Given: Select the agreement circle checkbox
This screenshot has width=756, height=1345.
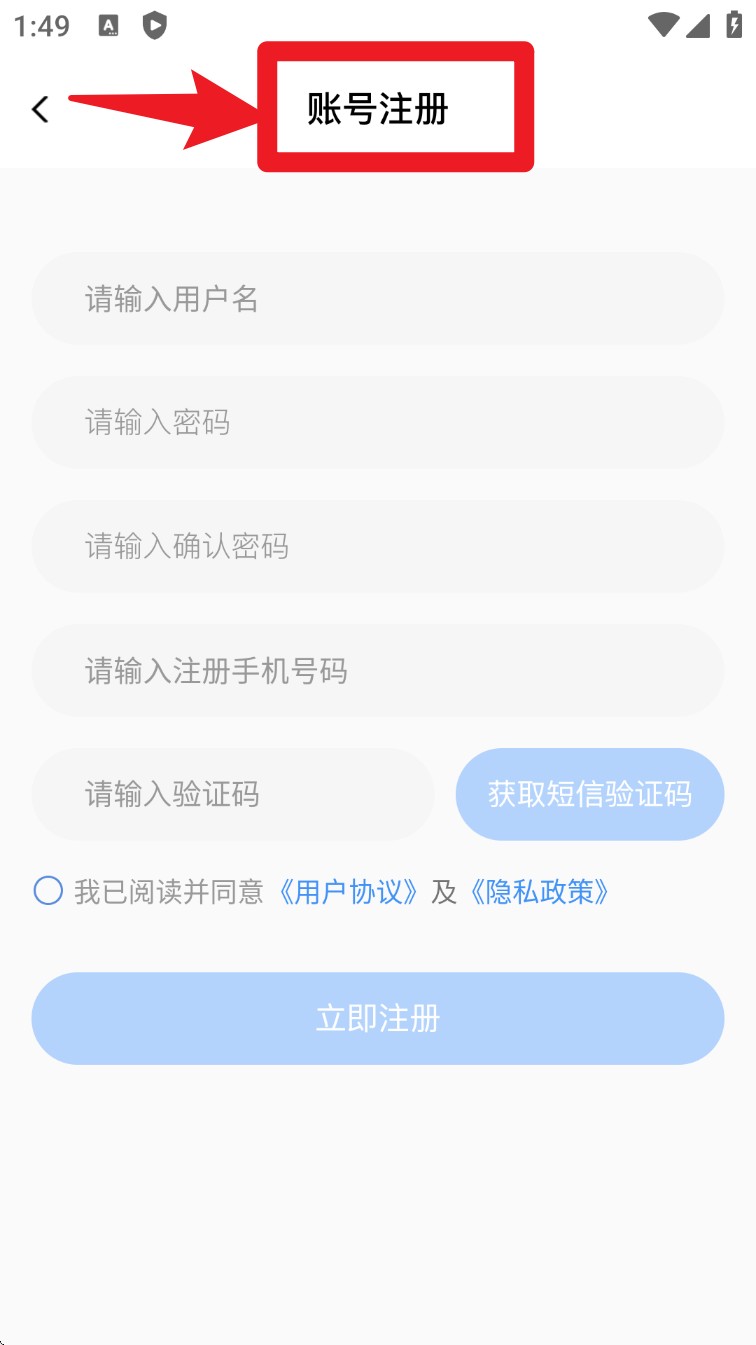Looking at the screenshot, I should click(x=47, y=891).
